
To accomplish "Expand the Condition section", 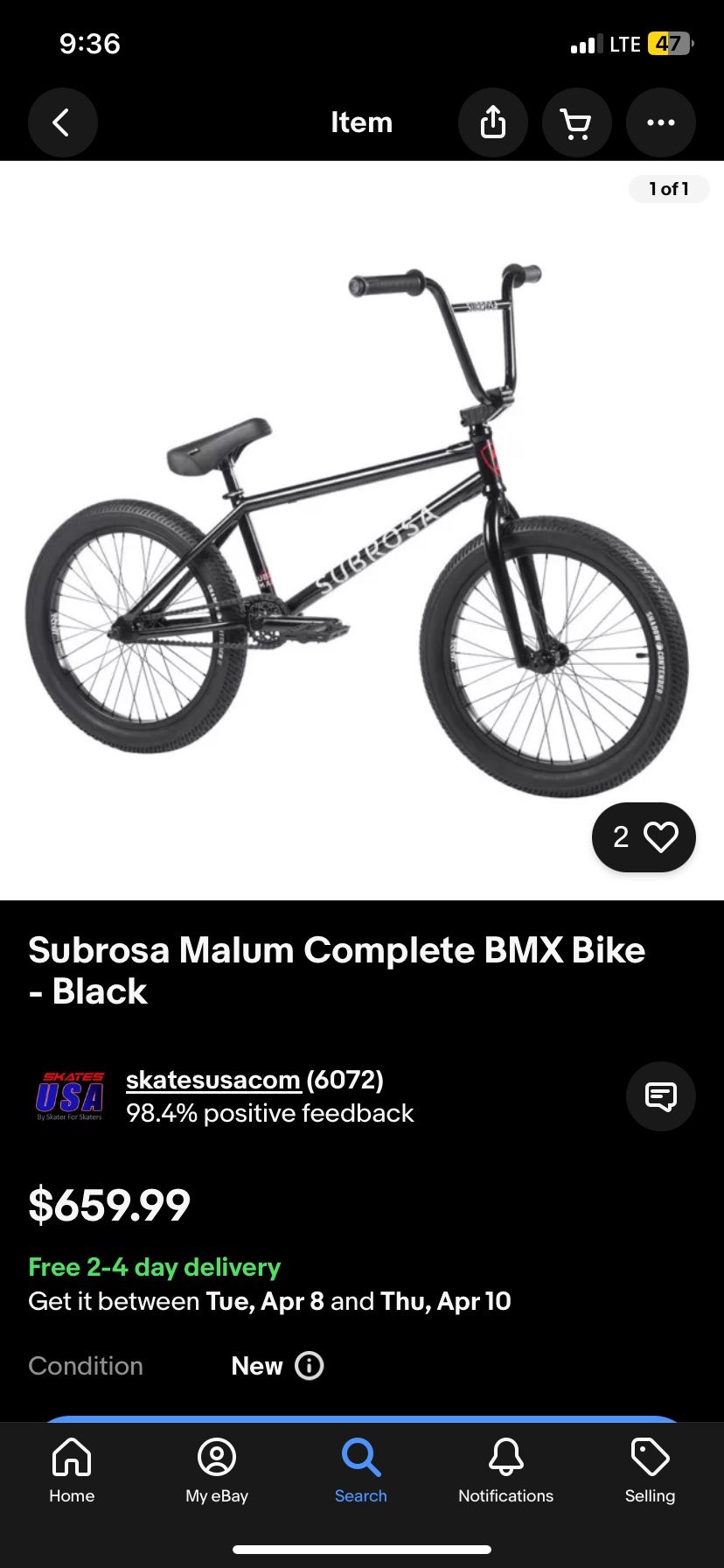I will (x=86, y=1366).
